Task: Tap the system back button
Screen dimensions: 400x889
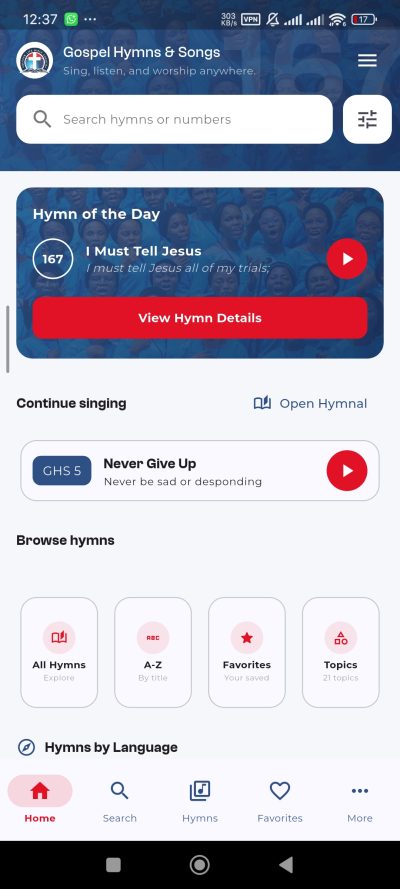Action: tap(286, 865)
